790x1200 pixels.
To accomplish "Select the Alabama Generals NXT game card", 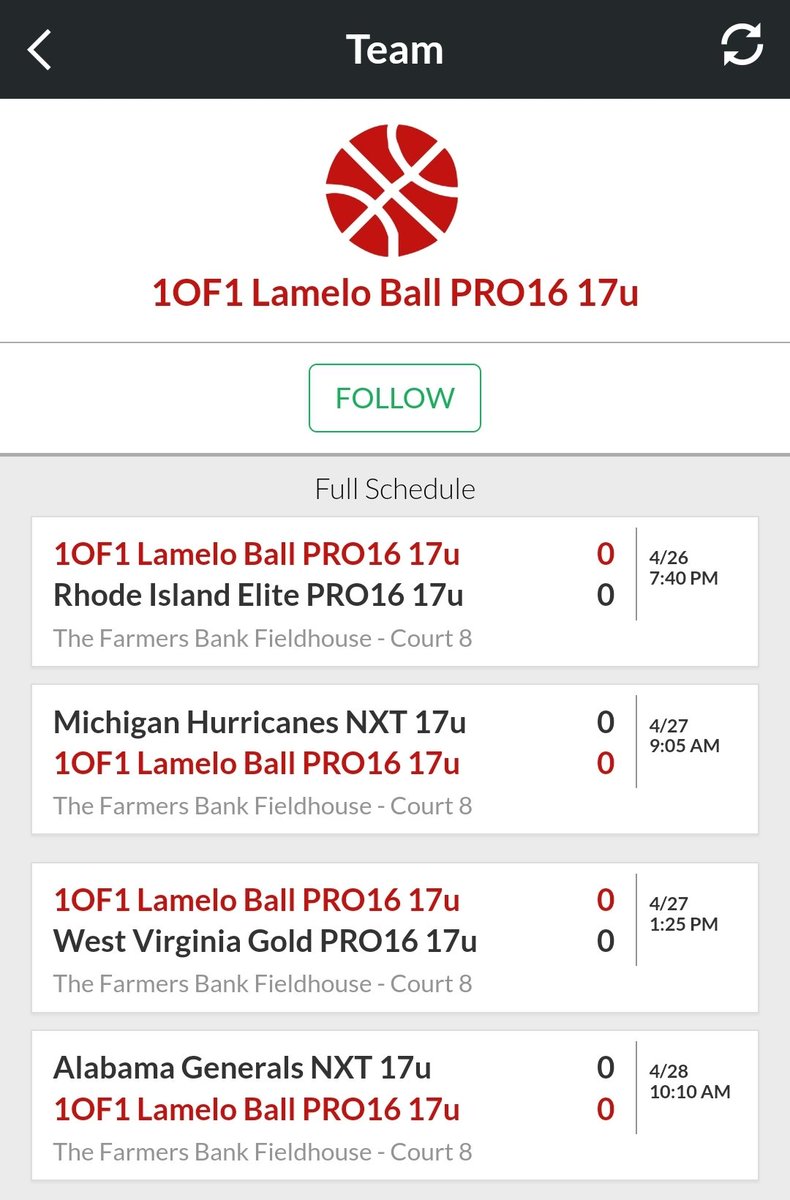I will click(395, 1105).
